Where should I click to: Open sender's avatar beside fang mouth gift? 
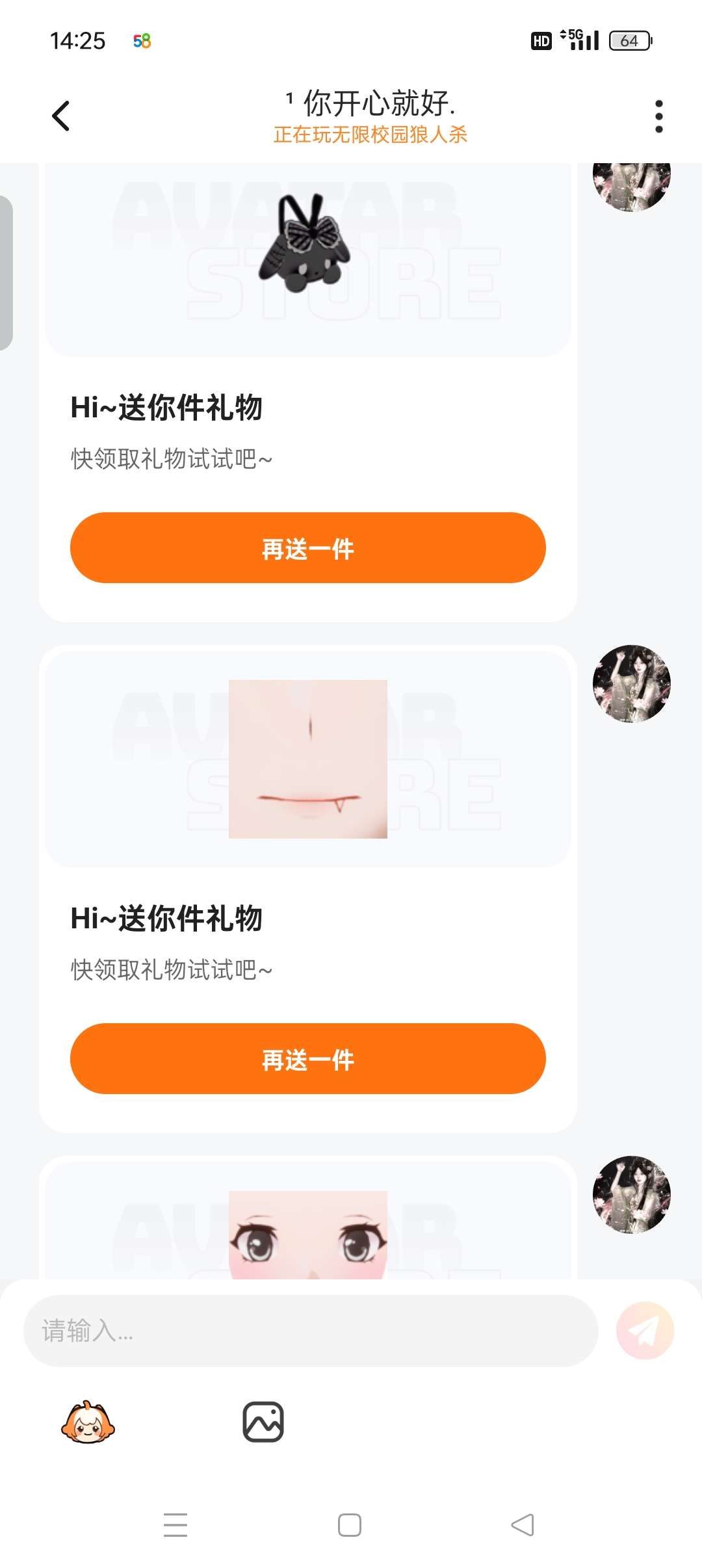coord(631,684)
